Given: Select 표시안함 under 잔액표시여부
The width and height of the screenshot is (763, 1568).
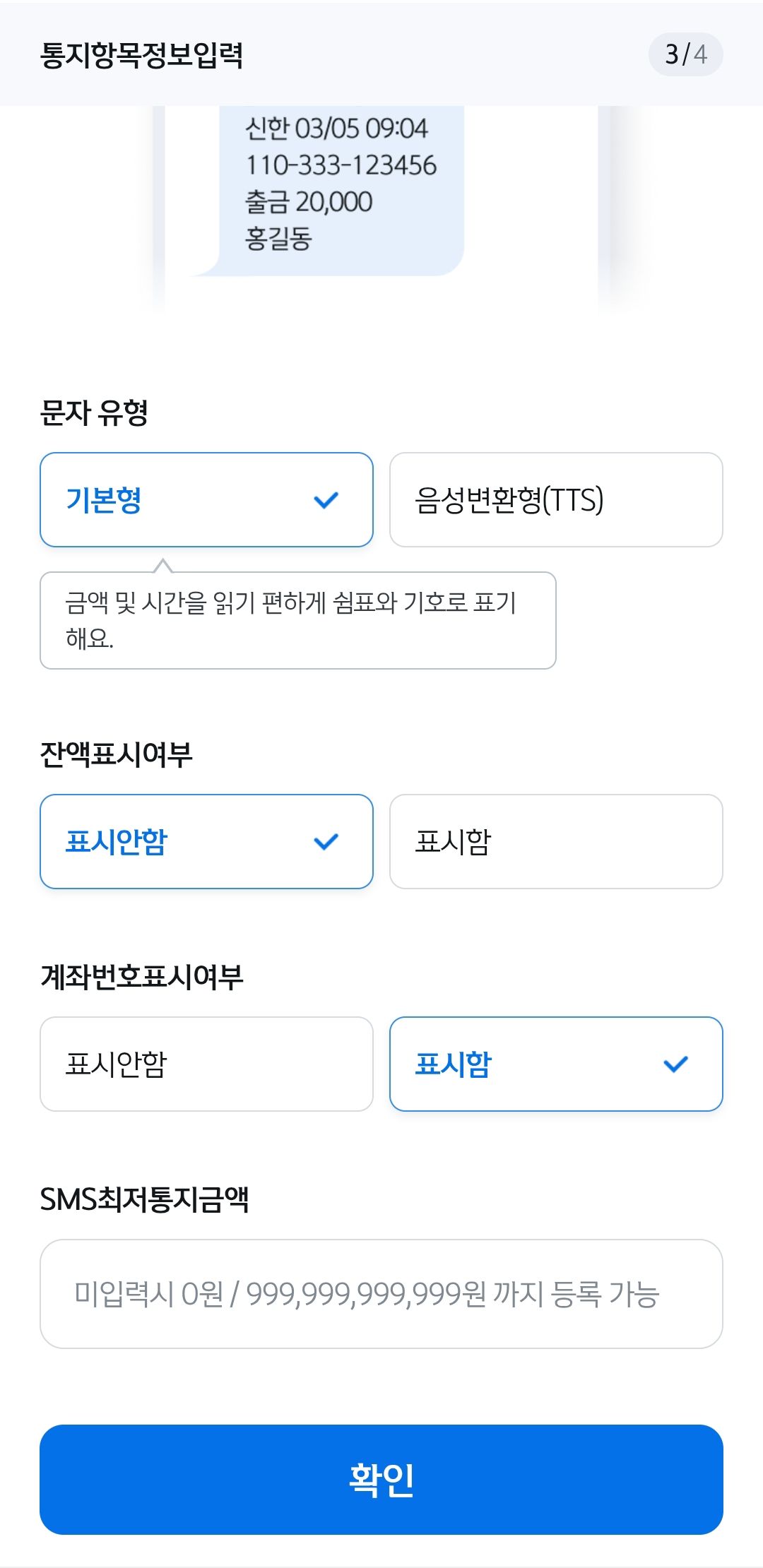Looking at the screenshot, I should point(206,841).
